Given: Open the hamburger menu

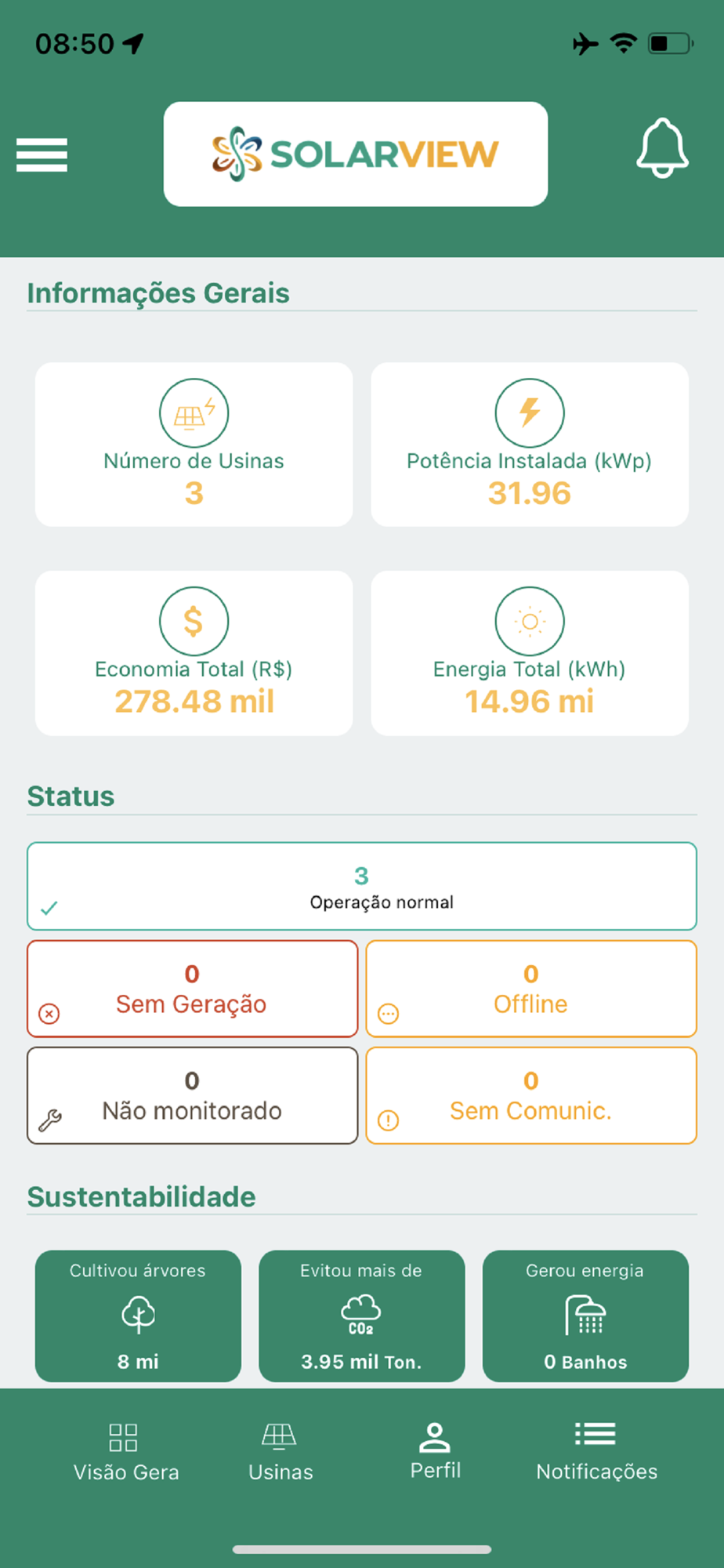Looking at the screenshot, I should [x=42, y=154].
